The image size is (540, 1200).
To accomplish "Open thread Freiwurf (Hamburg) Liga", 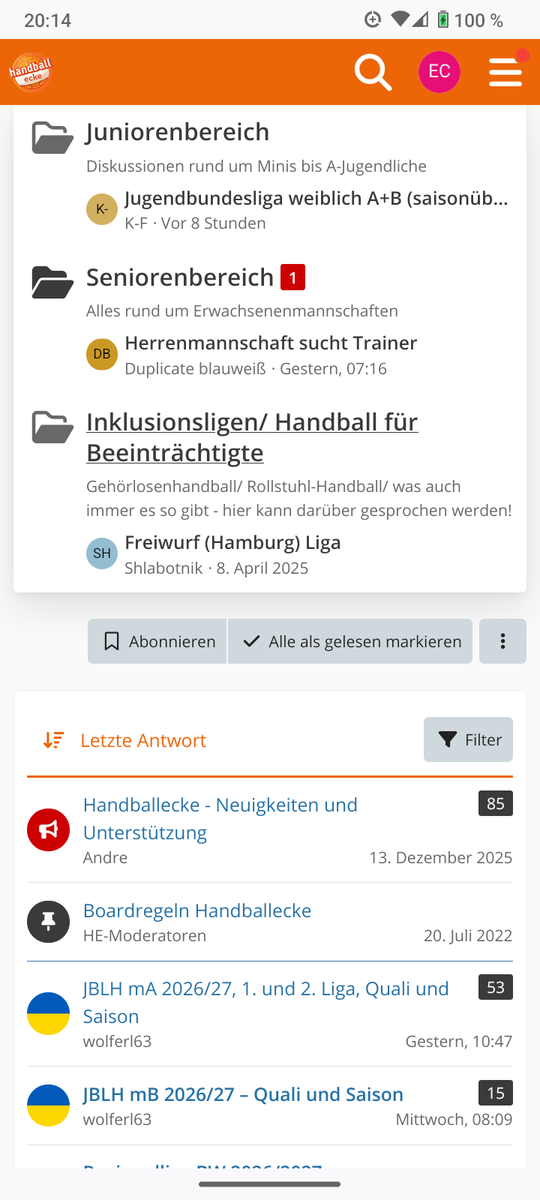I will pos(233,543).
